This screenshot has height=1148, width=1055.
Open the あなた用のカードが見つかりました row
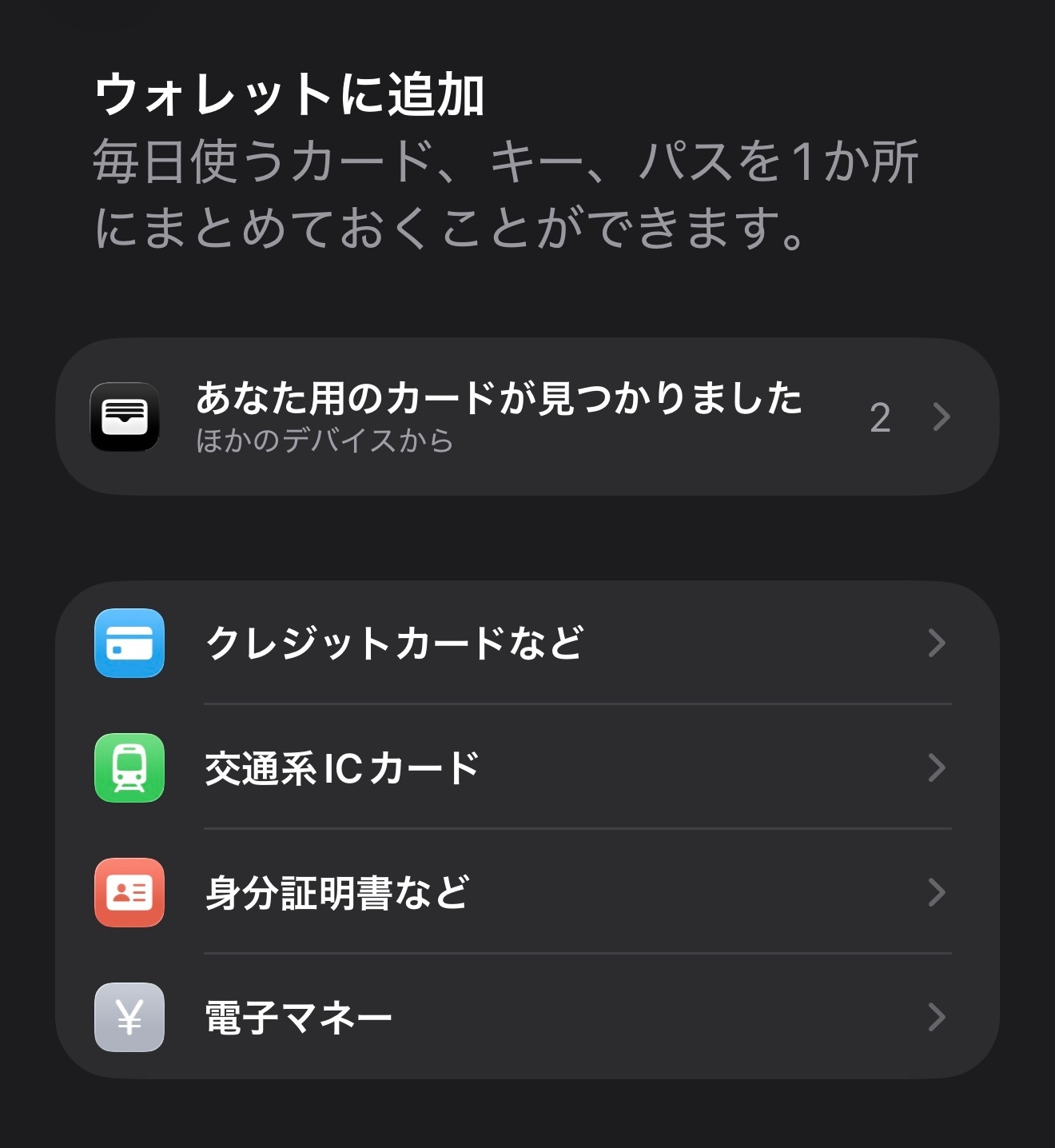526,417
